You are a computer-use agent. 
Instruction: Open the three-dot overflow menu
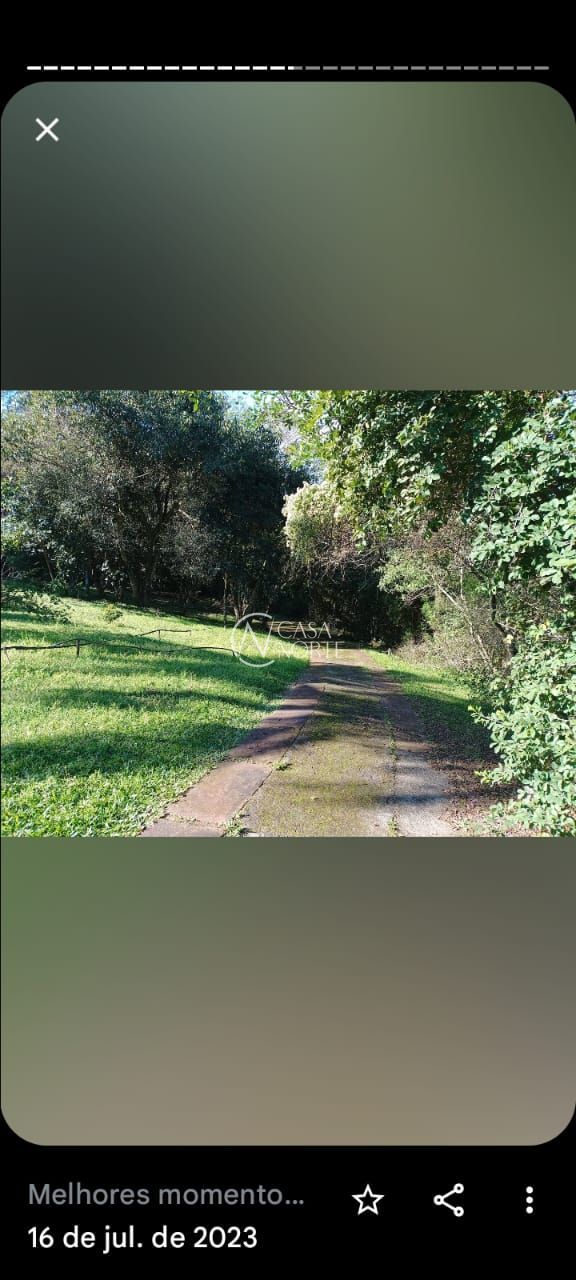(529, 1200)
